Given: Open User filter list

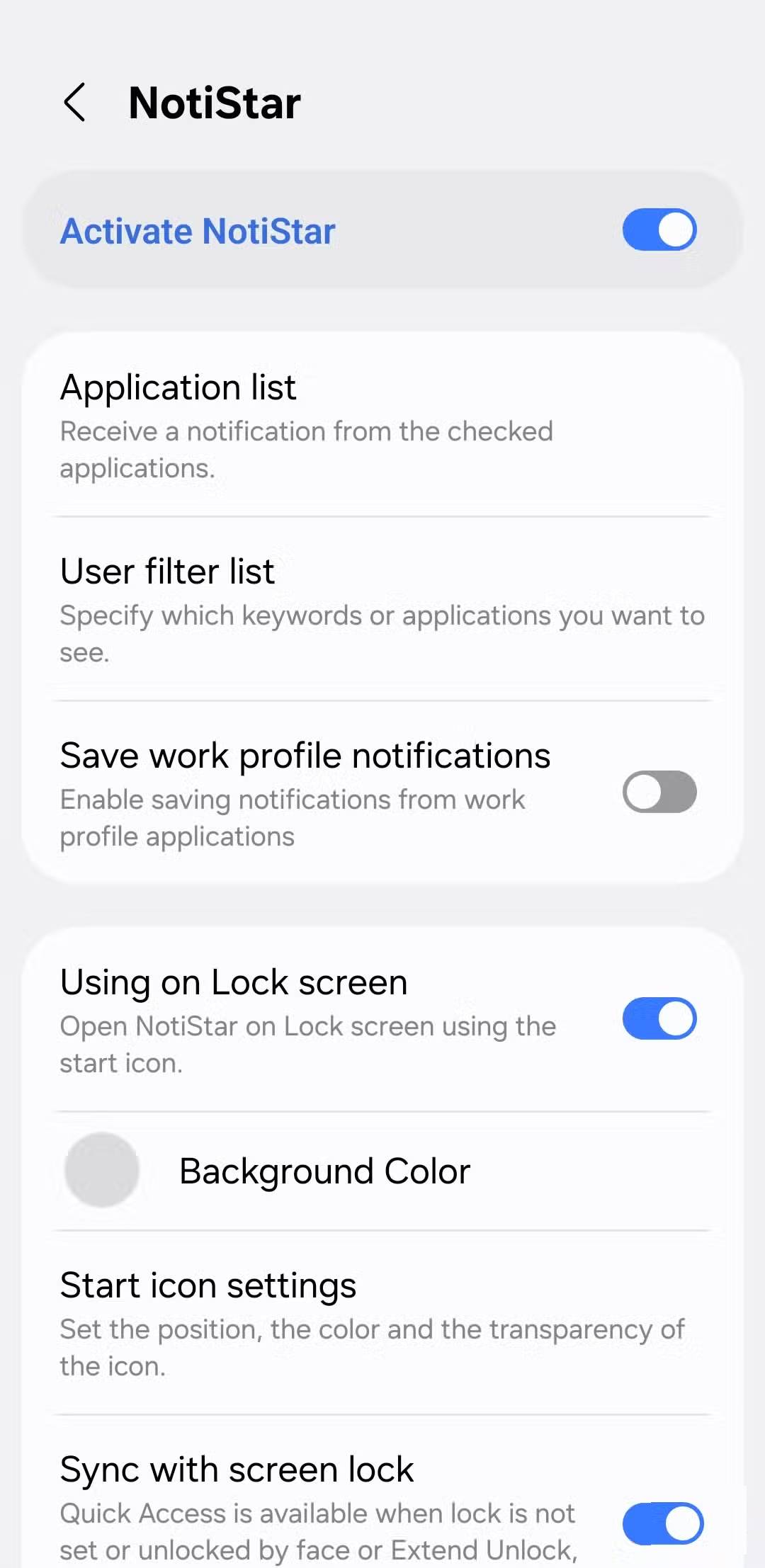Looking at the screenshot, I should click(382, 609).
